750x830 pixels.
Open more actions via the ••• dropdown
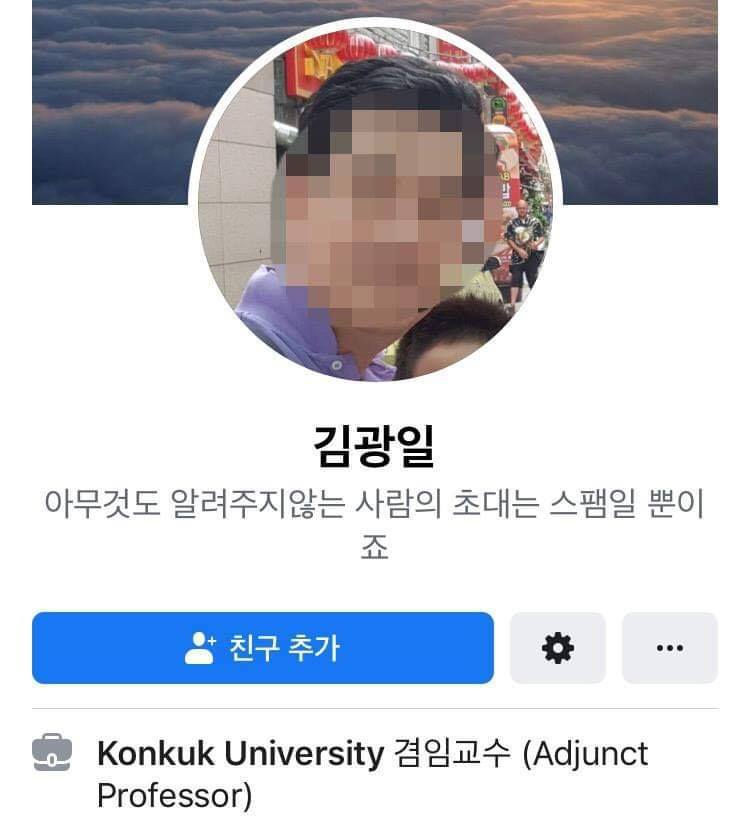670,647
